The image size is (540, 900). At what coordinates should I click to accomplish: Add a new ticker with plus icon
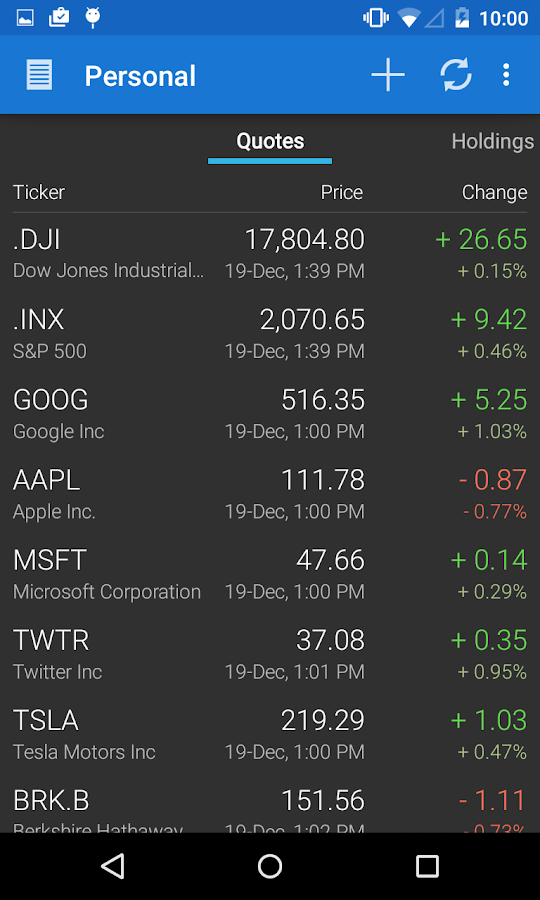point(388,75)
